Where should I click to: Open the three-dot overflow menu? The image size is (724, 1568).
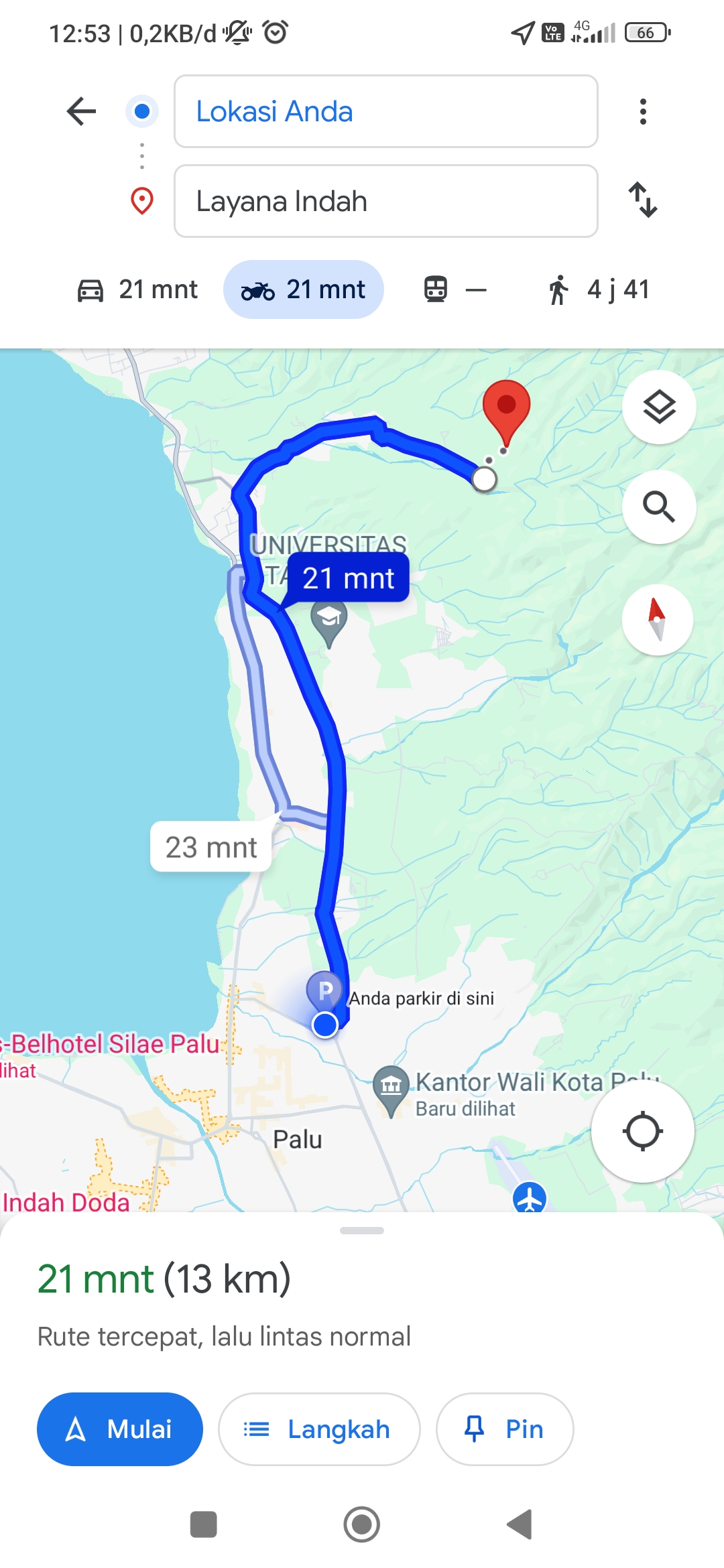(643, 111)
